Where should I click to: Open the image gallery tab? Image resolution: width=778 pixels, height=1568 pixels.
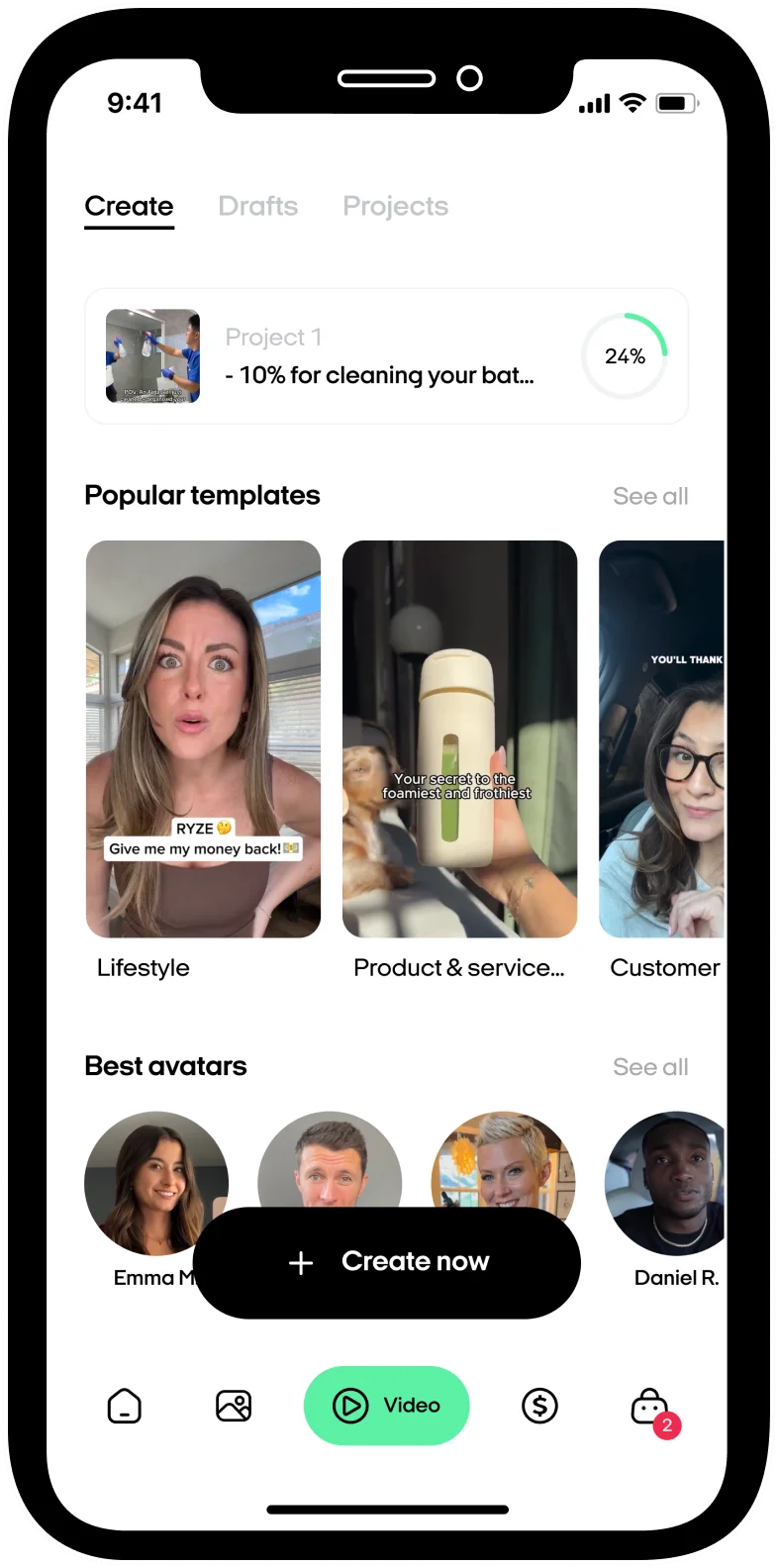tap(234, 1406)
